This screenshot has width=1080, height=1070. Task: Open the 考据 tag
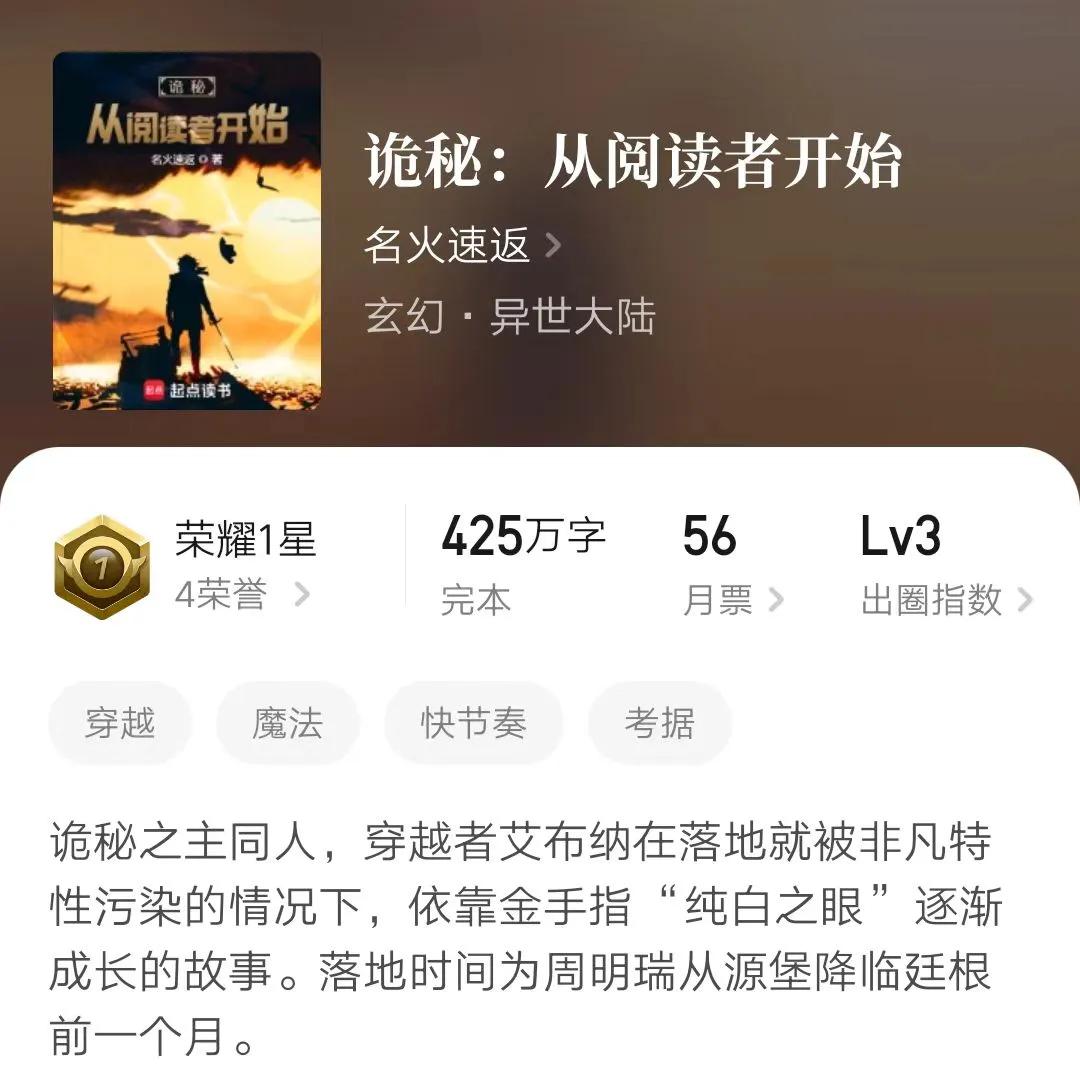click(x=660, y=723)
